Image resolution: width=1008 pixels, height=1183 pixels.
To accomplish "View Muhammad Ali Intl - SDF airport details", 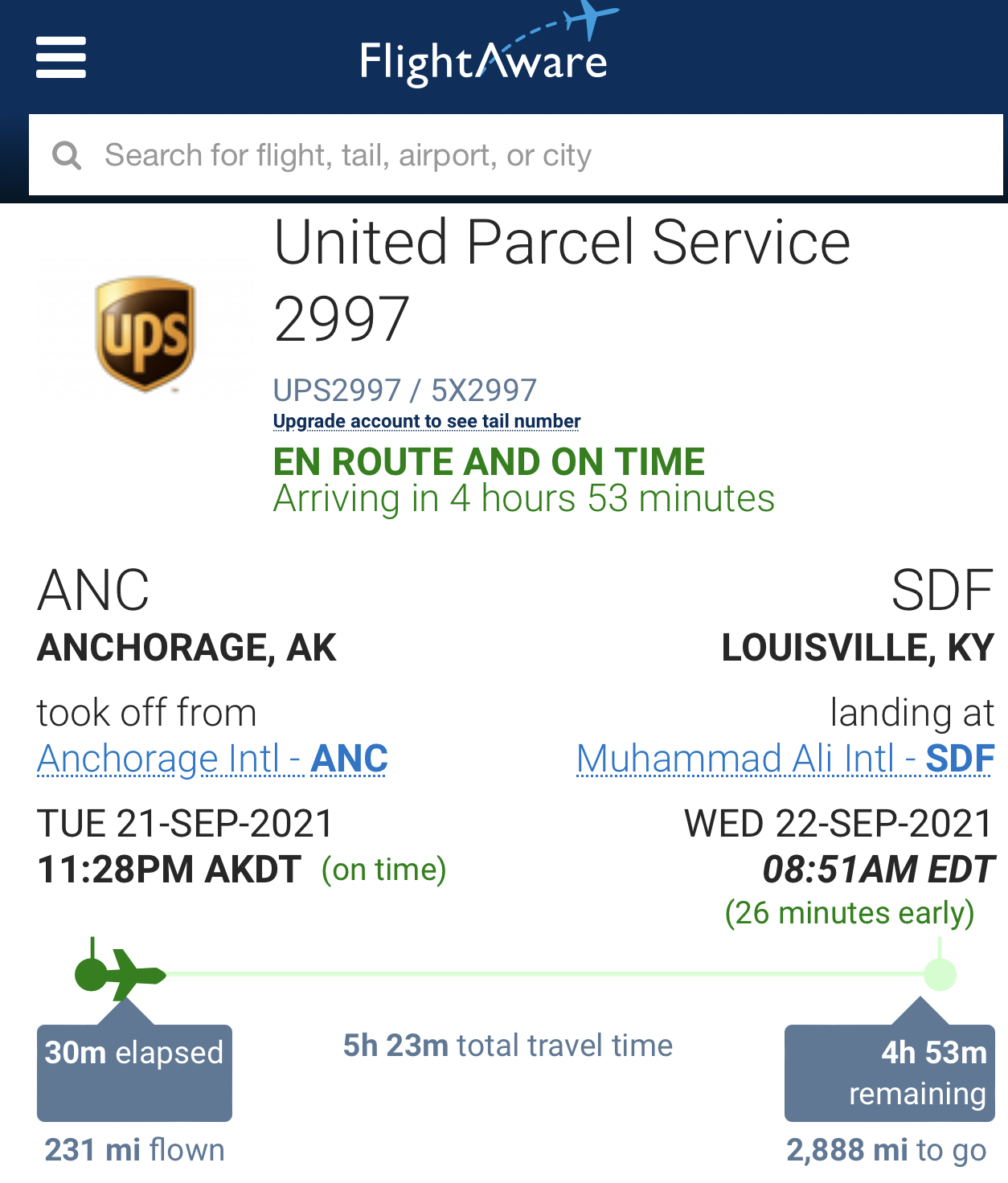I will pyautogui.click(x=785, y=759).
